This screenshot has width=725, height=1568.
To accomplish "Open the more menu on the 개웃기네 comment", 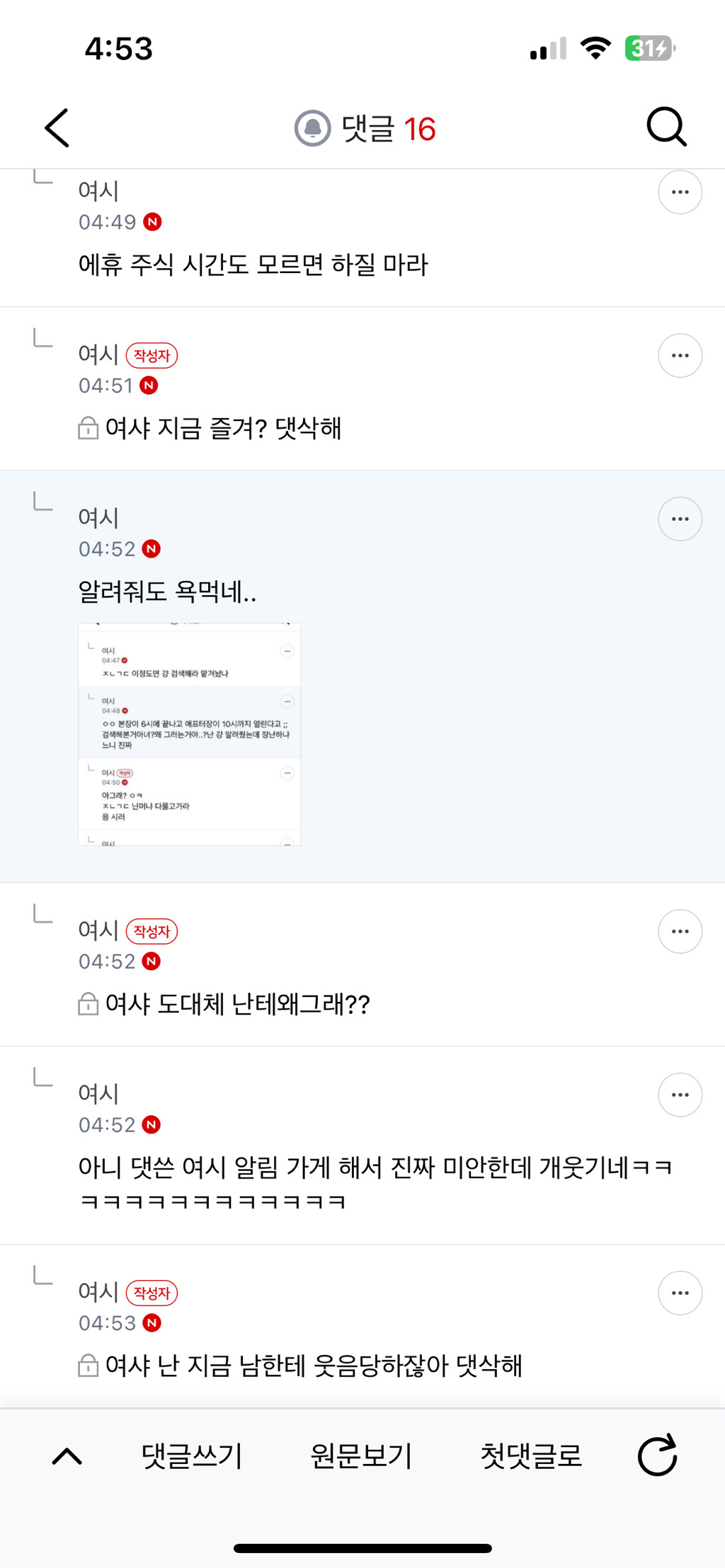I will (x=680, y=1095).
